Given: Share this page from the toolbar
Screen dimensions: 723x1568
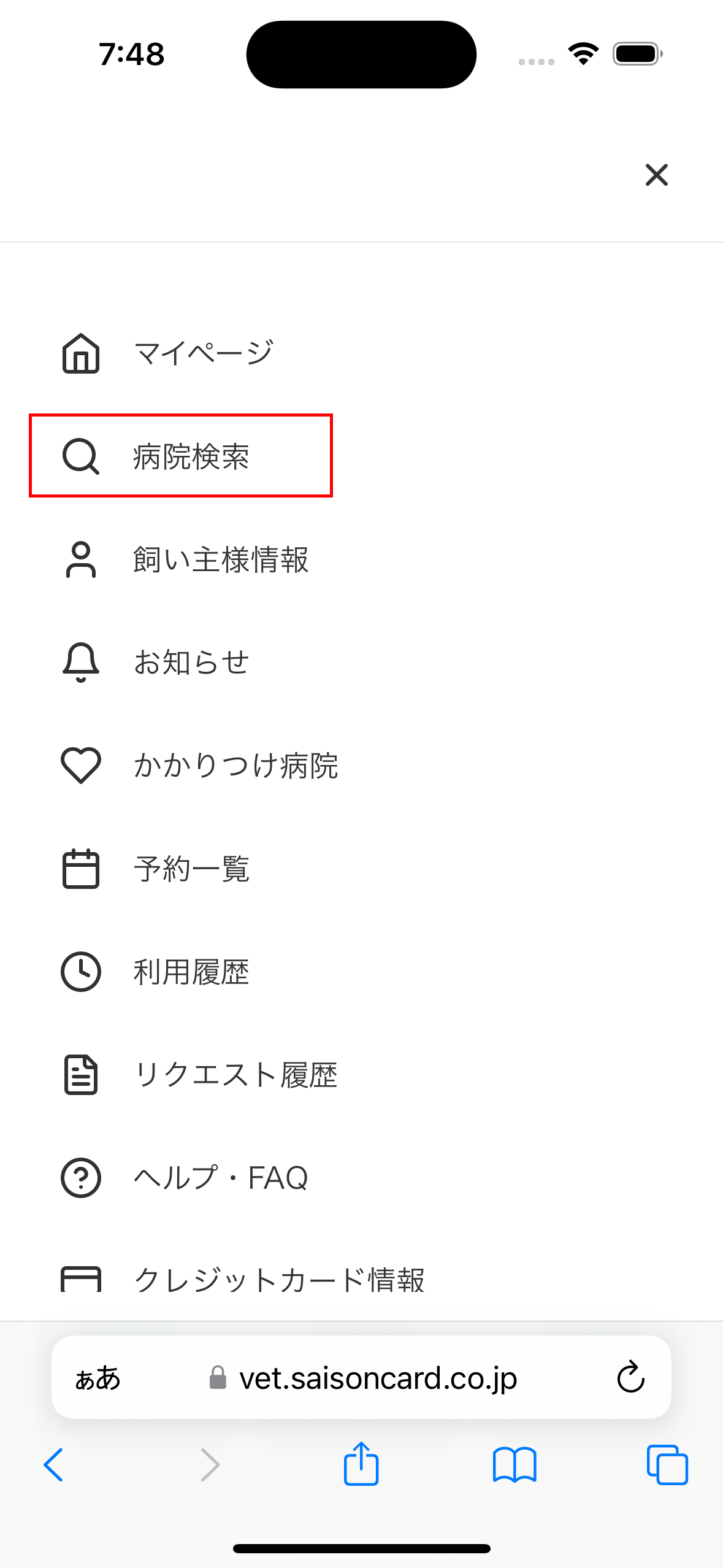Looking at the screenshot, I should pyautogui.click(x=361, y=1463).
